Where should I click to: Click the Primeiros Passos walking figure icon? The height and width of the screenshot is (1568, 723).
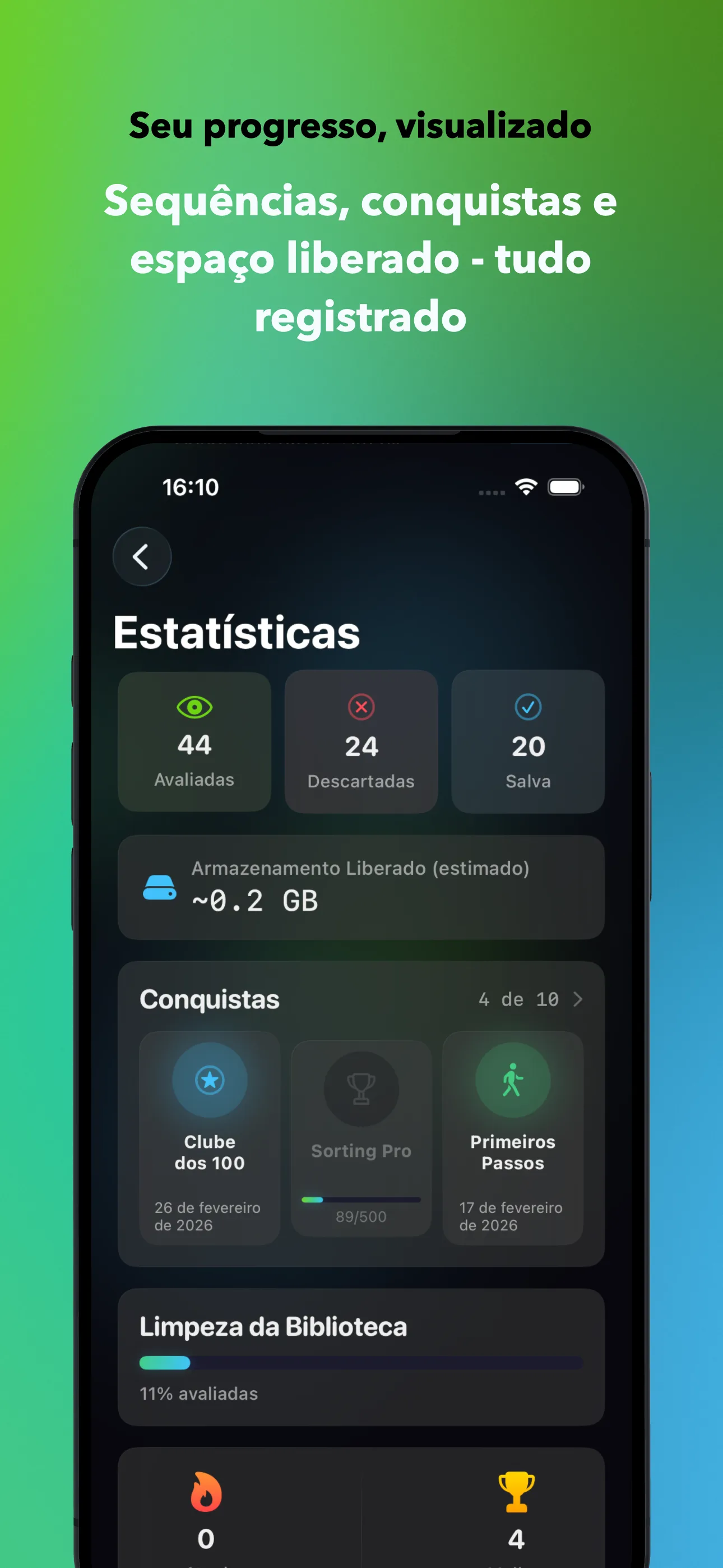[513, 1080]
